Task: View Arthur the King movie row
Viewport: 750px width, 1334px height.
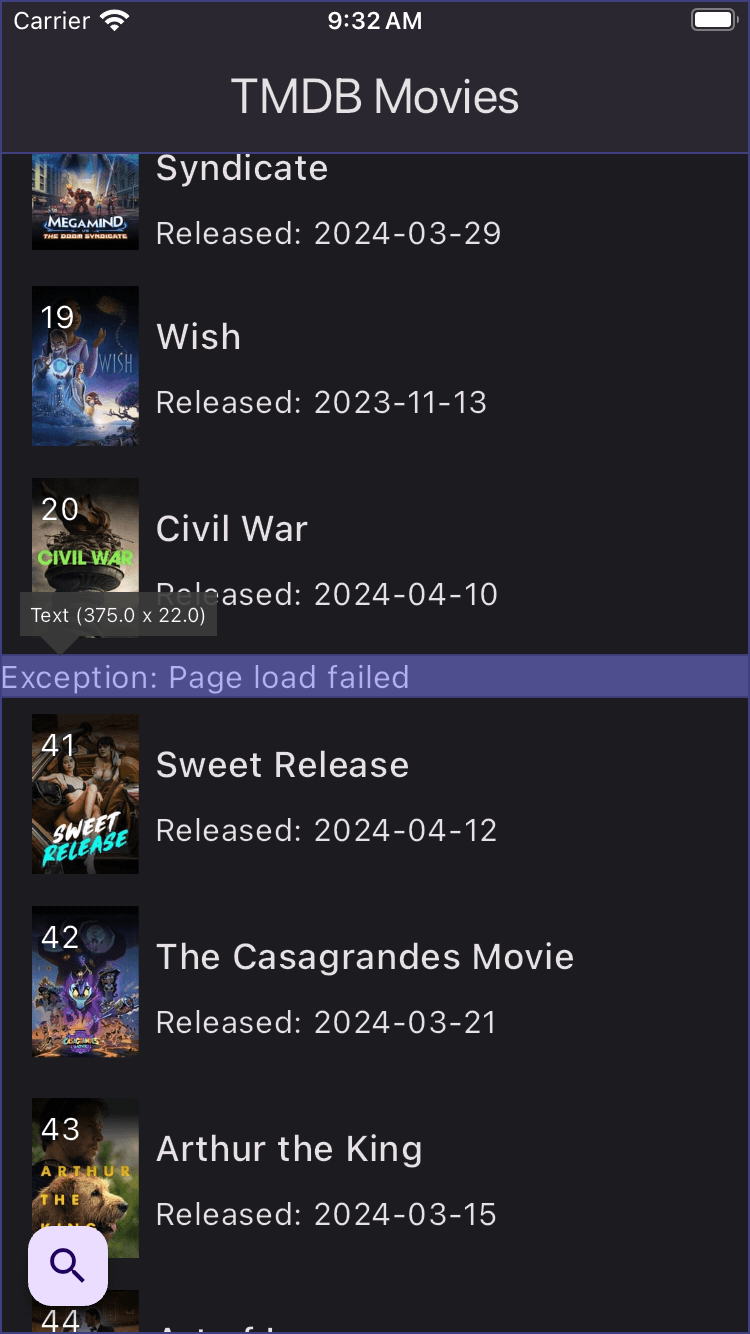Action: pyautogui.click(x=375, y=1178)
